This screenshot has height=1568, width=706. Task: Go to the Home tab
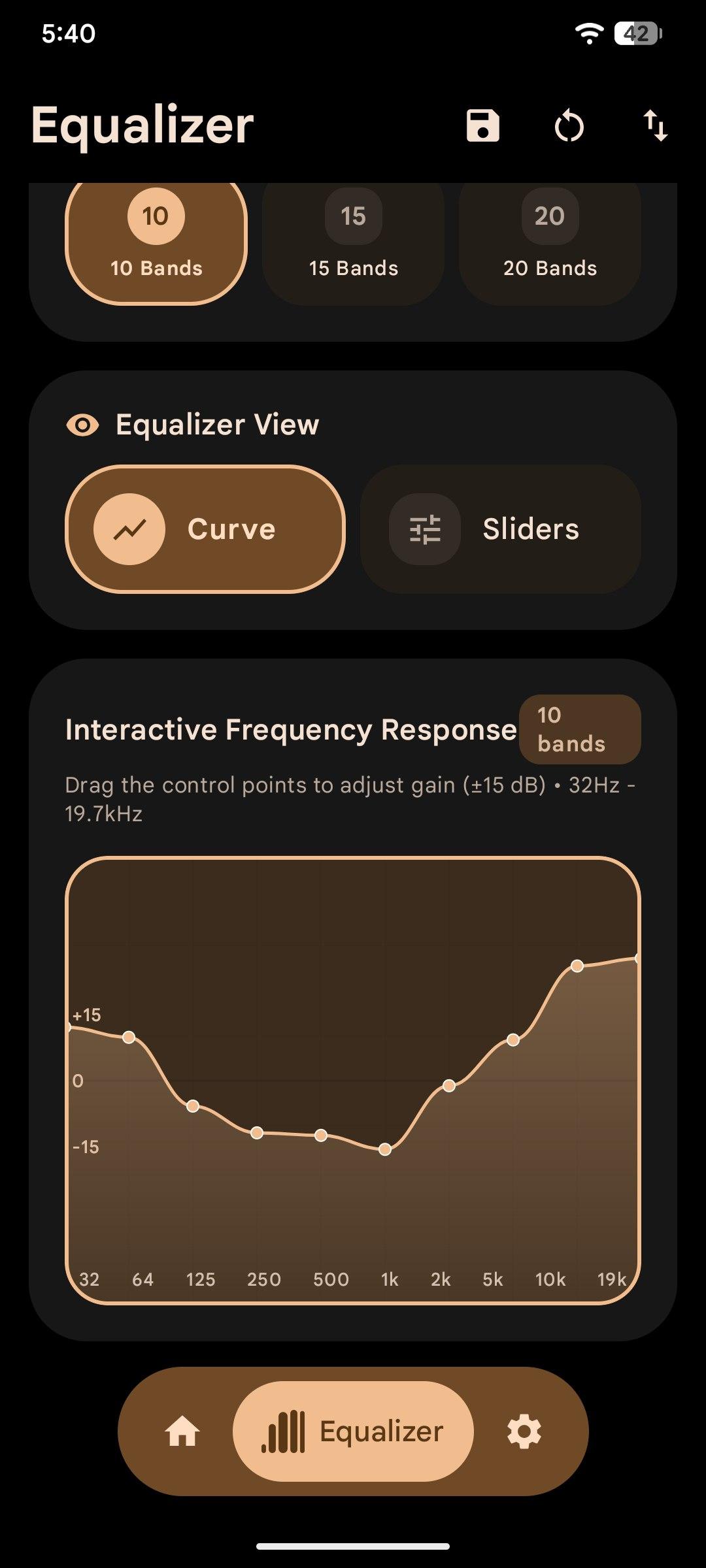[182, 1431]
